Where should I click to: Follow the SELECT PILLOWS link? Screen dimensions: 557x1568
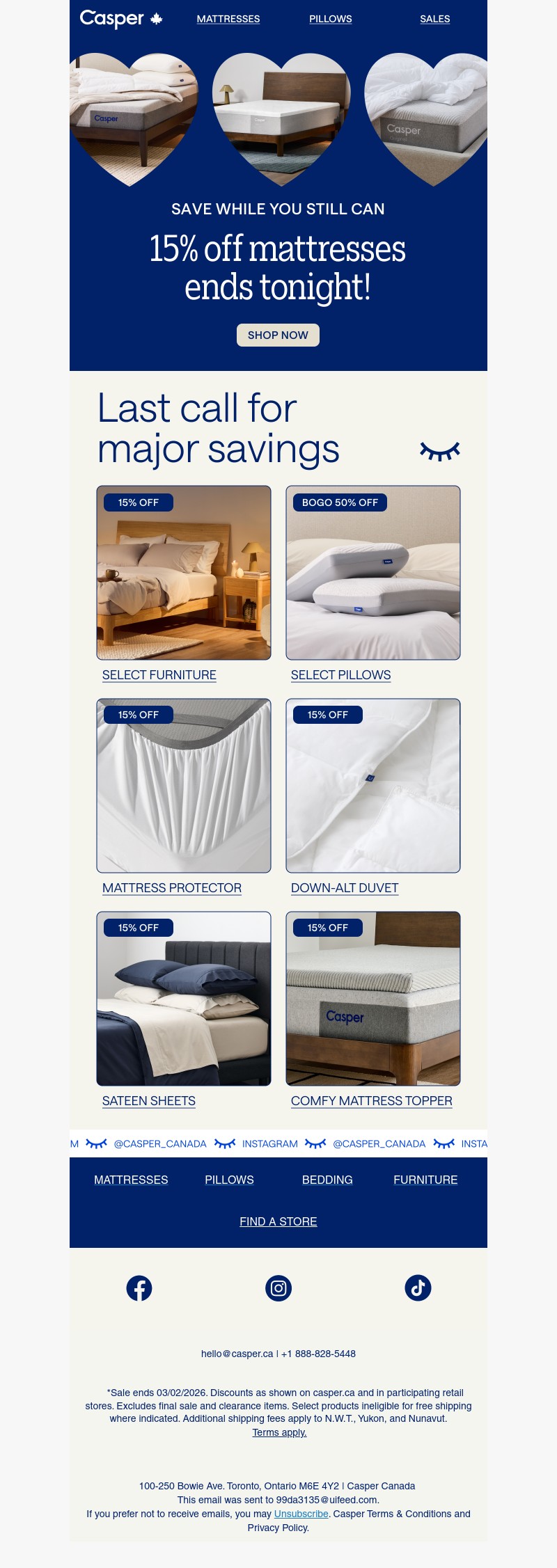coord(340,675)
